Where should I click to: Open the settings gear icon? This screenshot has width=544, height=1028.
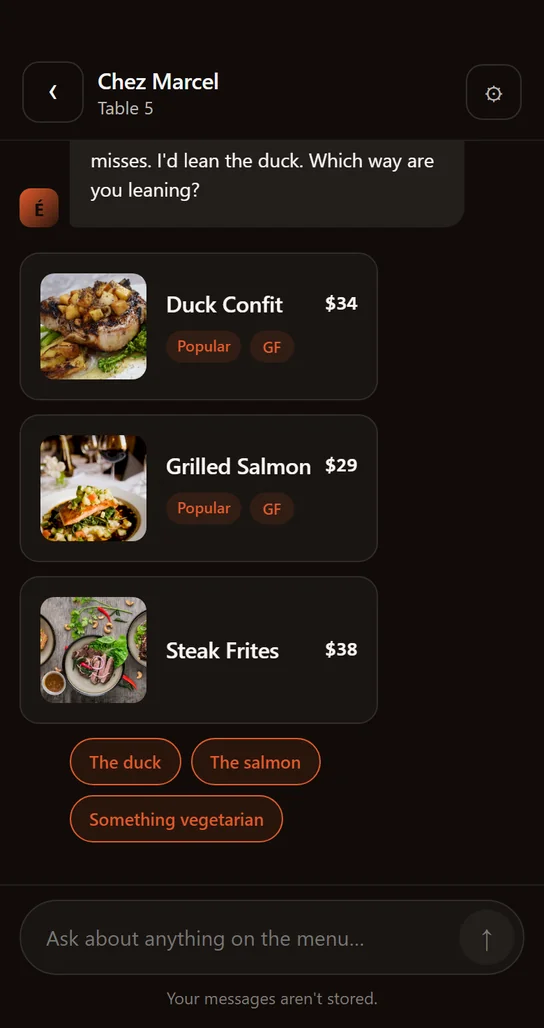(x=494, y=92)
